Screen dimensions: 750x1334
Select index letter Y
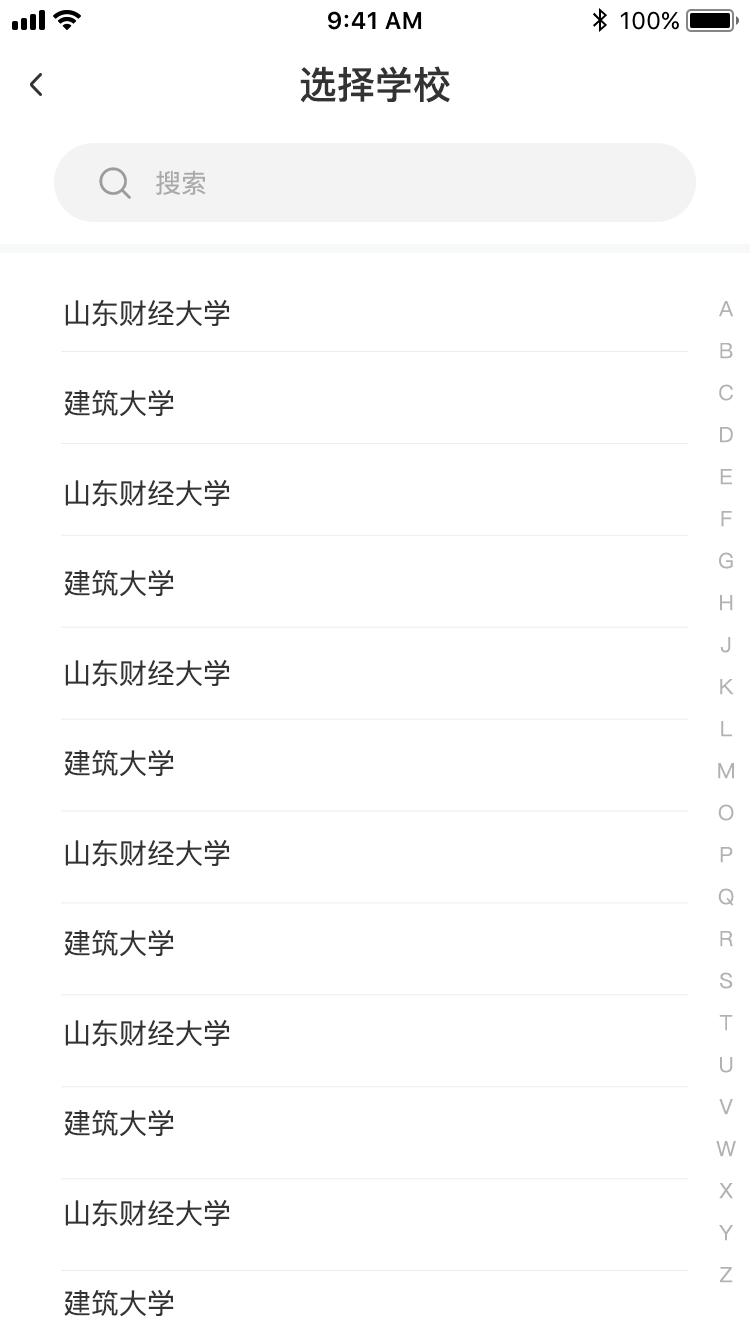(726, 1234)
